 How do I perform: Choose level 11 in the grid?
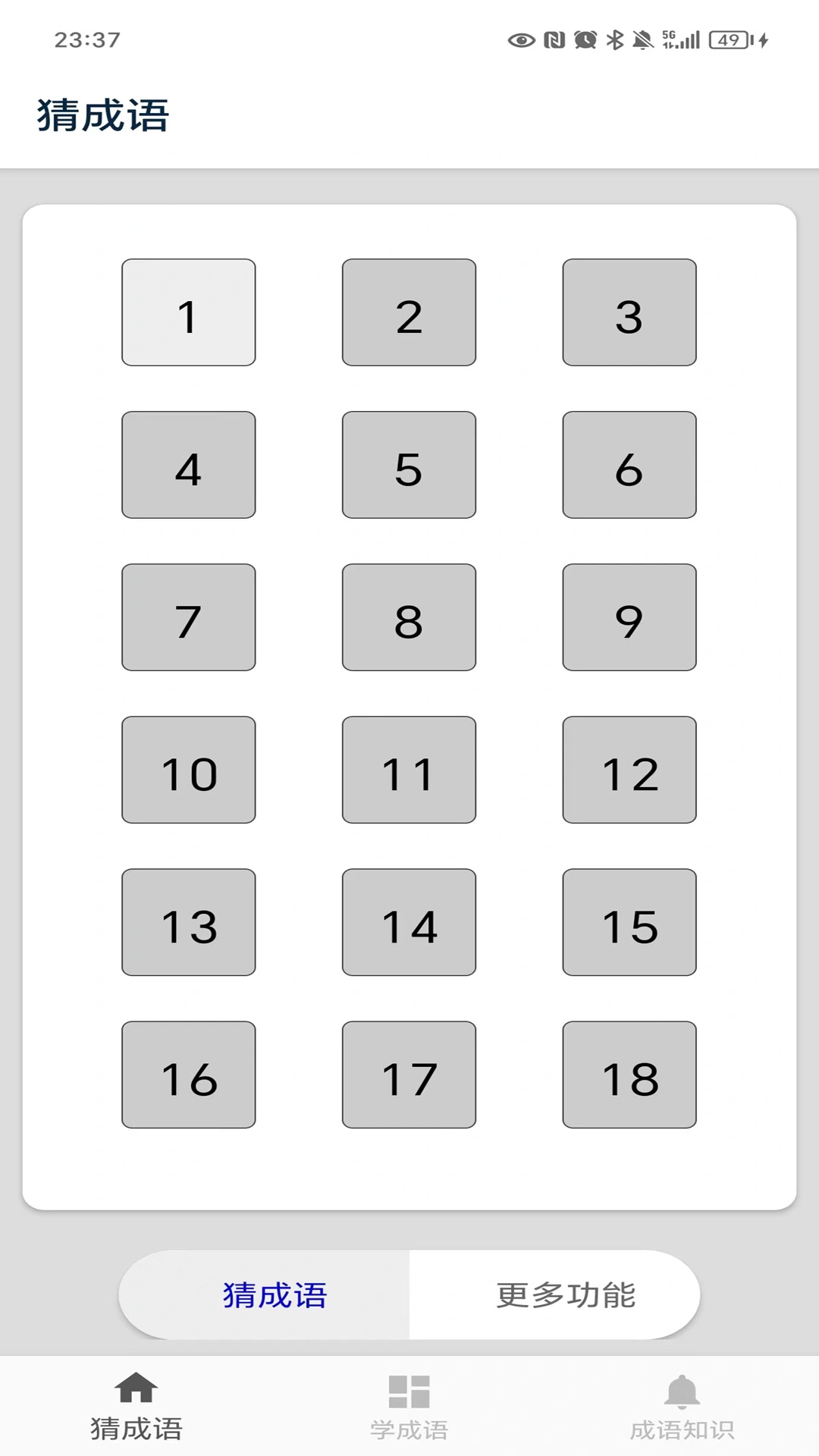pos(409,770)
